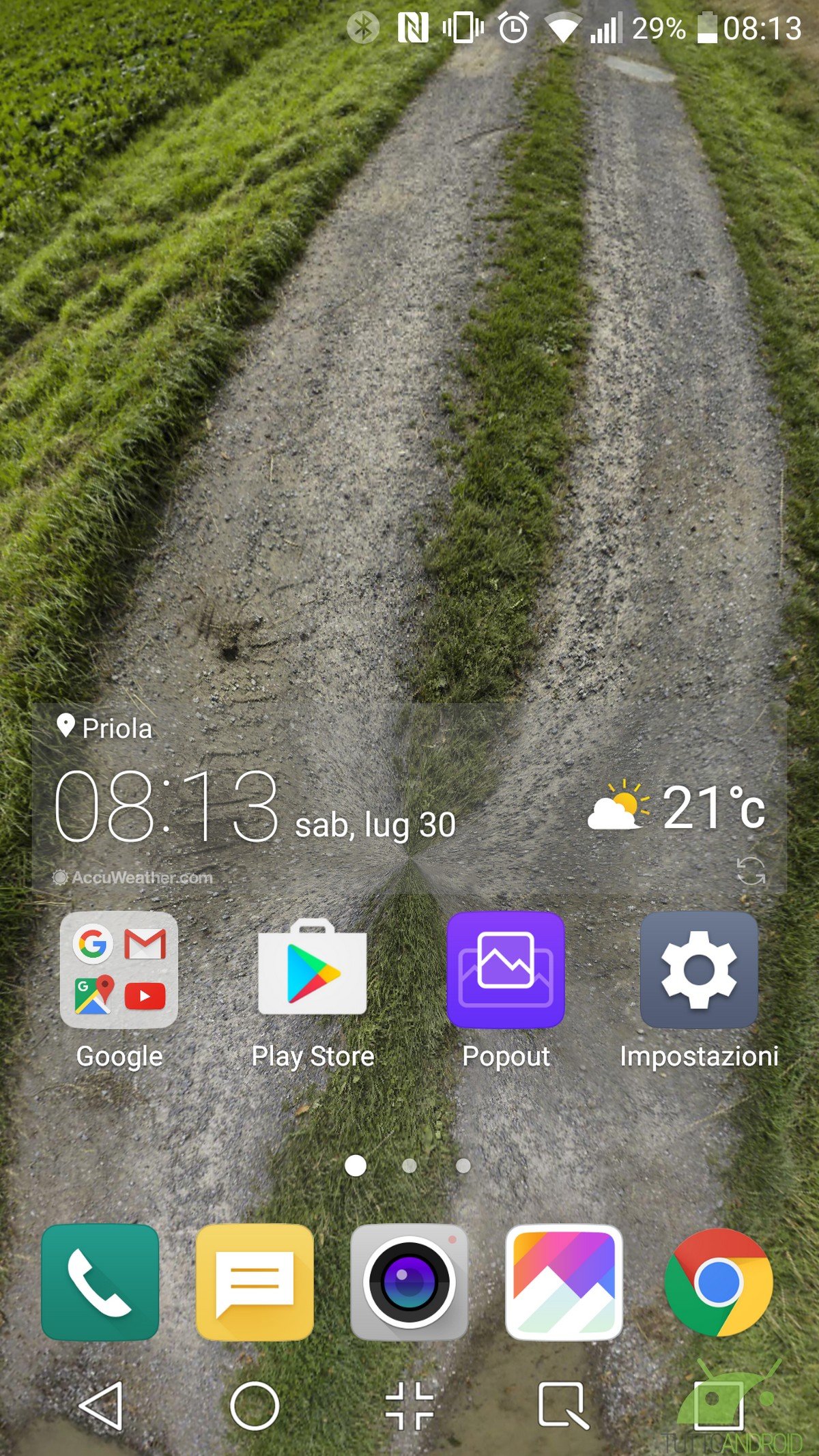Tap the Capture+ button in navigation bar
Viewport: 819px width, 1456px height.
(x=563, y=1406)
